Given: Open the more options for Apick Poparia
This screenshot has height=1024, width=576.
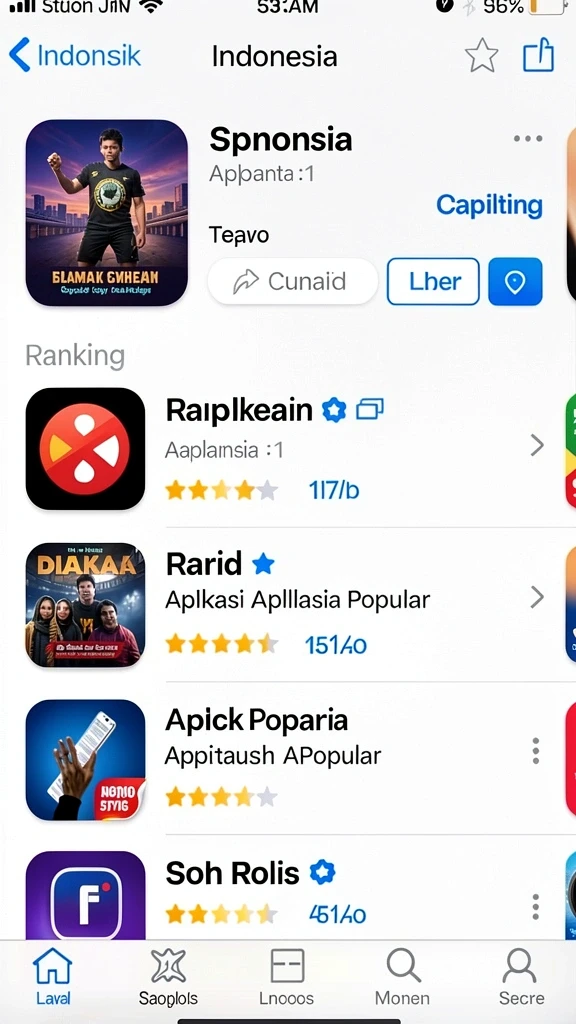Looking at the screenshot, I should click(x=536, y=751).
